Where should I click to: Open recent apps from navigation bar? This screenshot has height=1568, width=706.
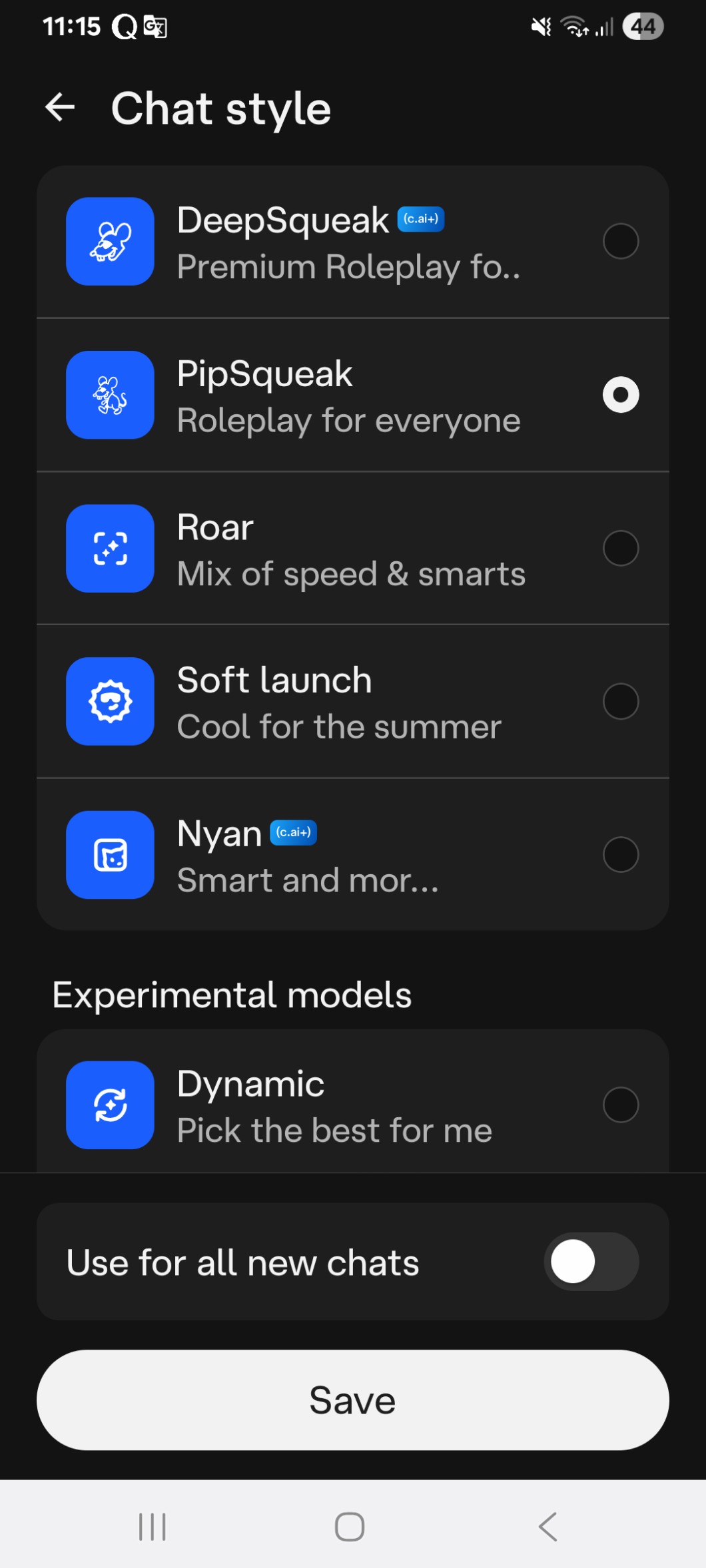pyautogui.click(x=152, y=1527)
